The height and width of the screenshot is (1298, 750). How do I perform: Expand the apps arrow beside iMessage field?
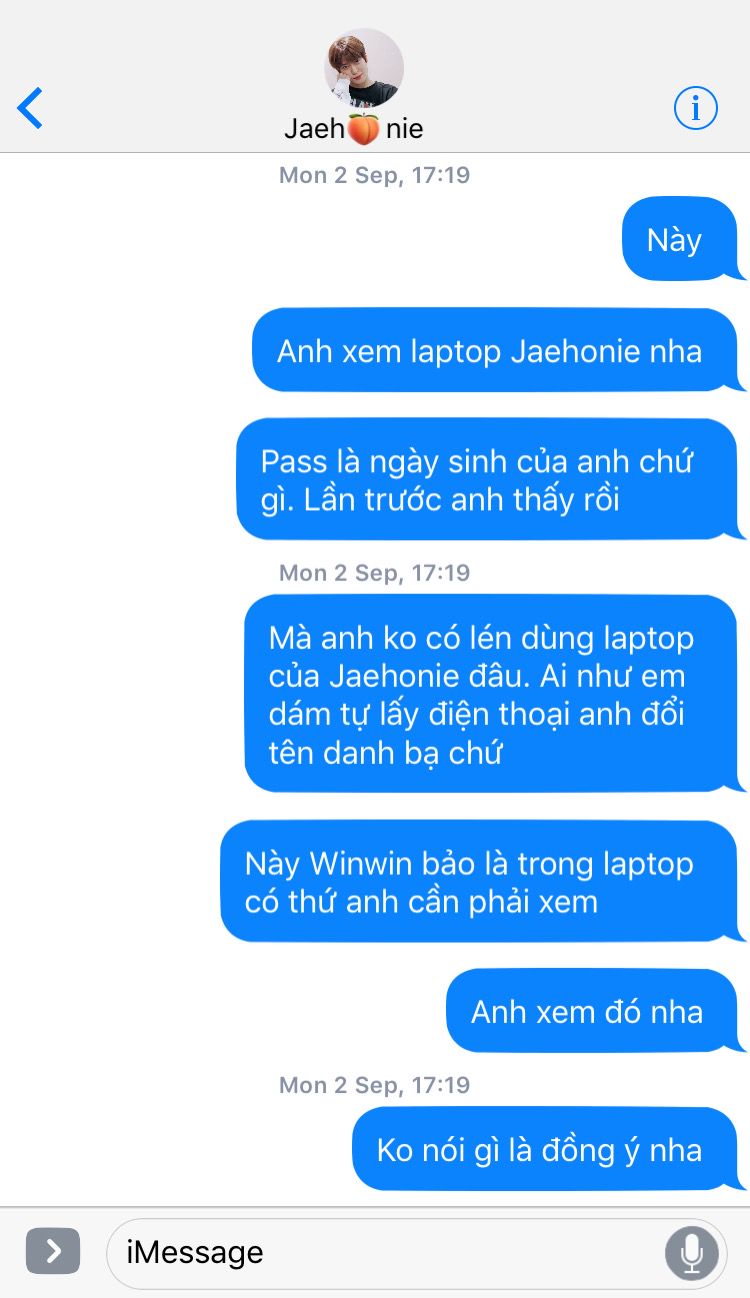pos(53,1250)
